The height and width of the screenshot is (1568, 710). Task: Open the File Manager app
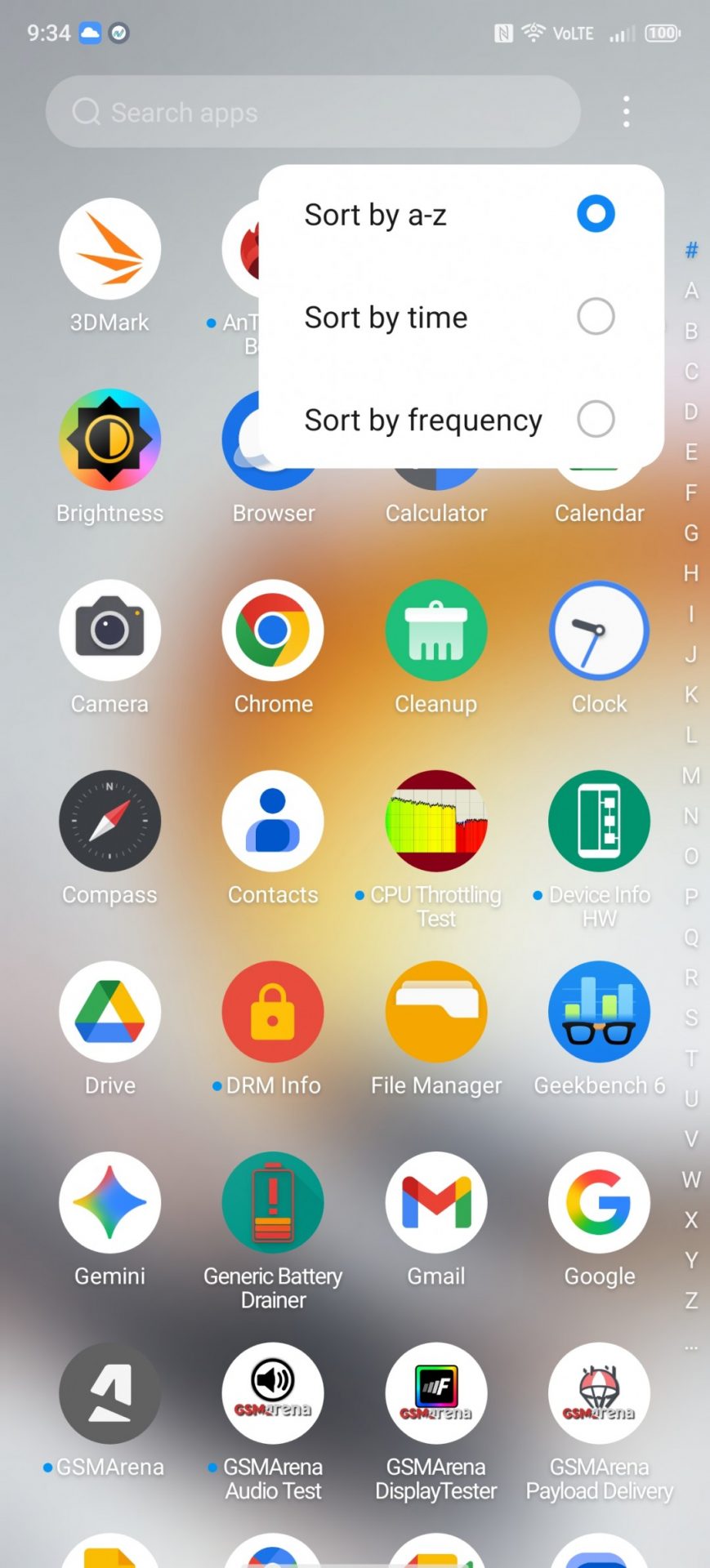coord(436,1012)
